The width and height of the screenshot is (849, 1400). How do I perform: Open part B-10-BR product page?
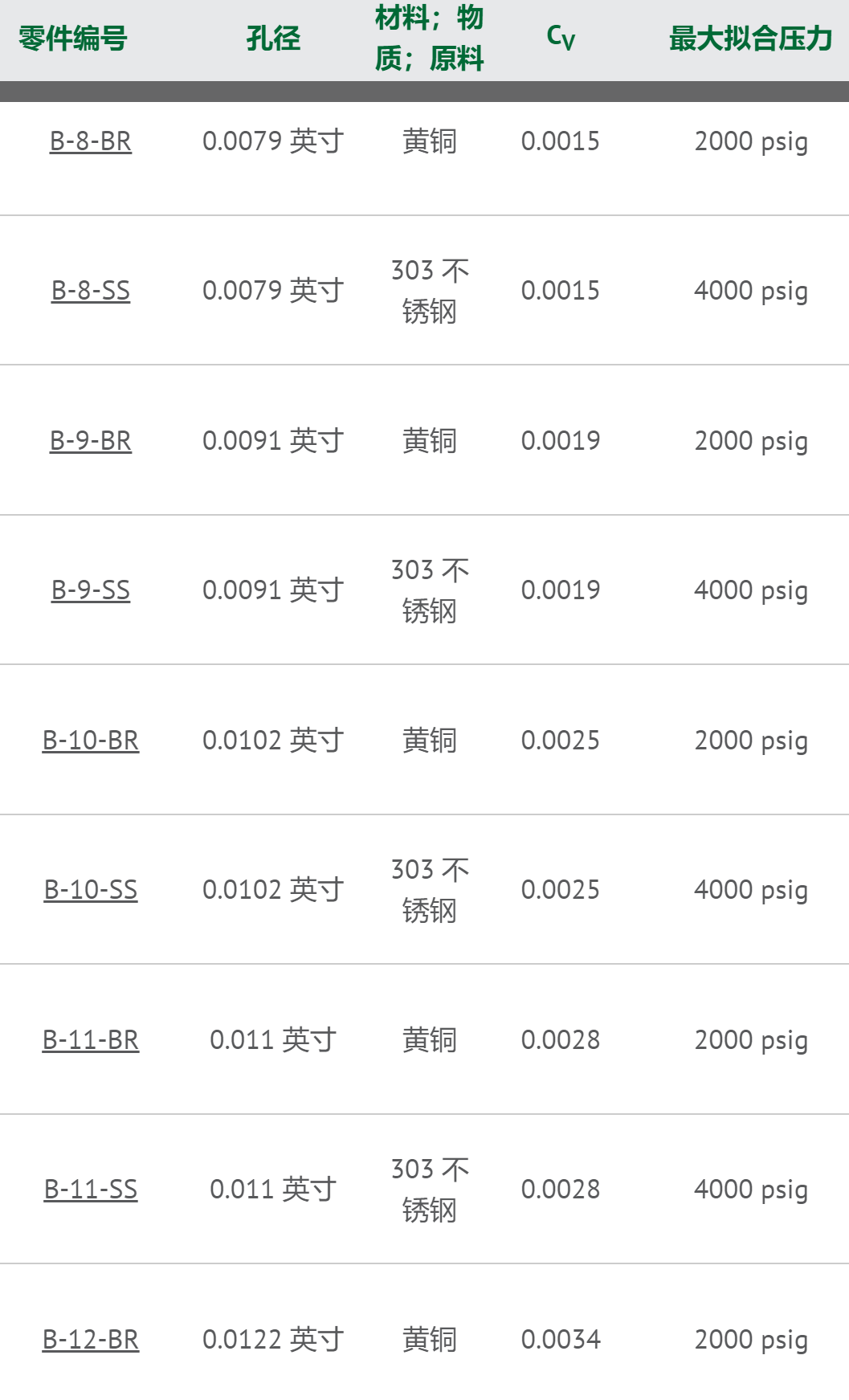point(91,741)
